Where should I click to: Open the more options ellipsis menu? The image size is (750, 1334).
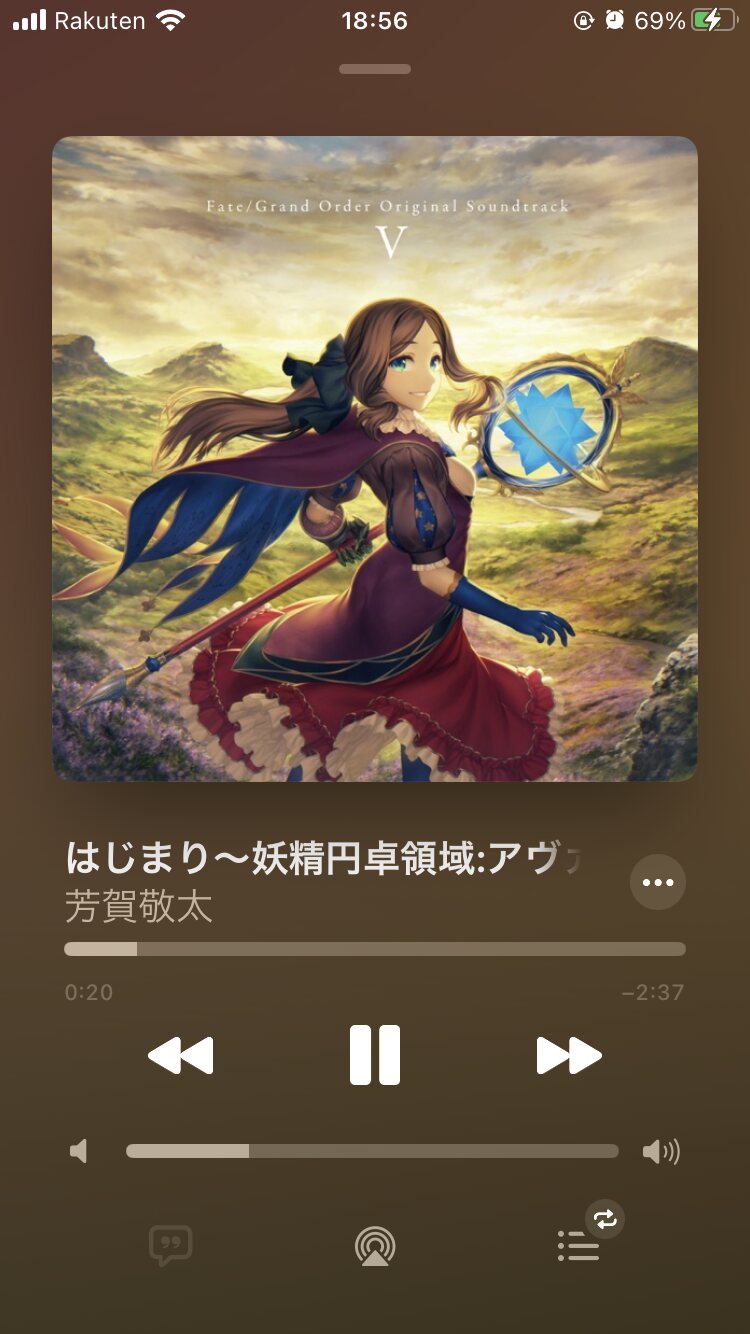point(658,882)
